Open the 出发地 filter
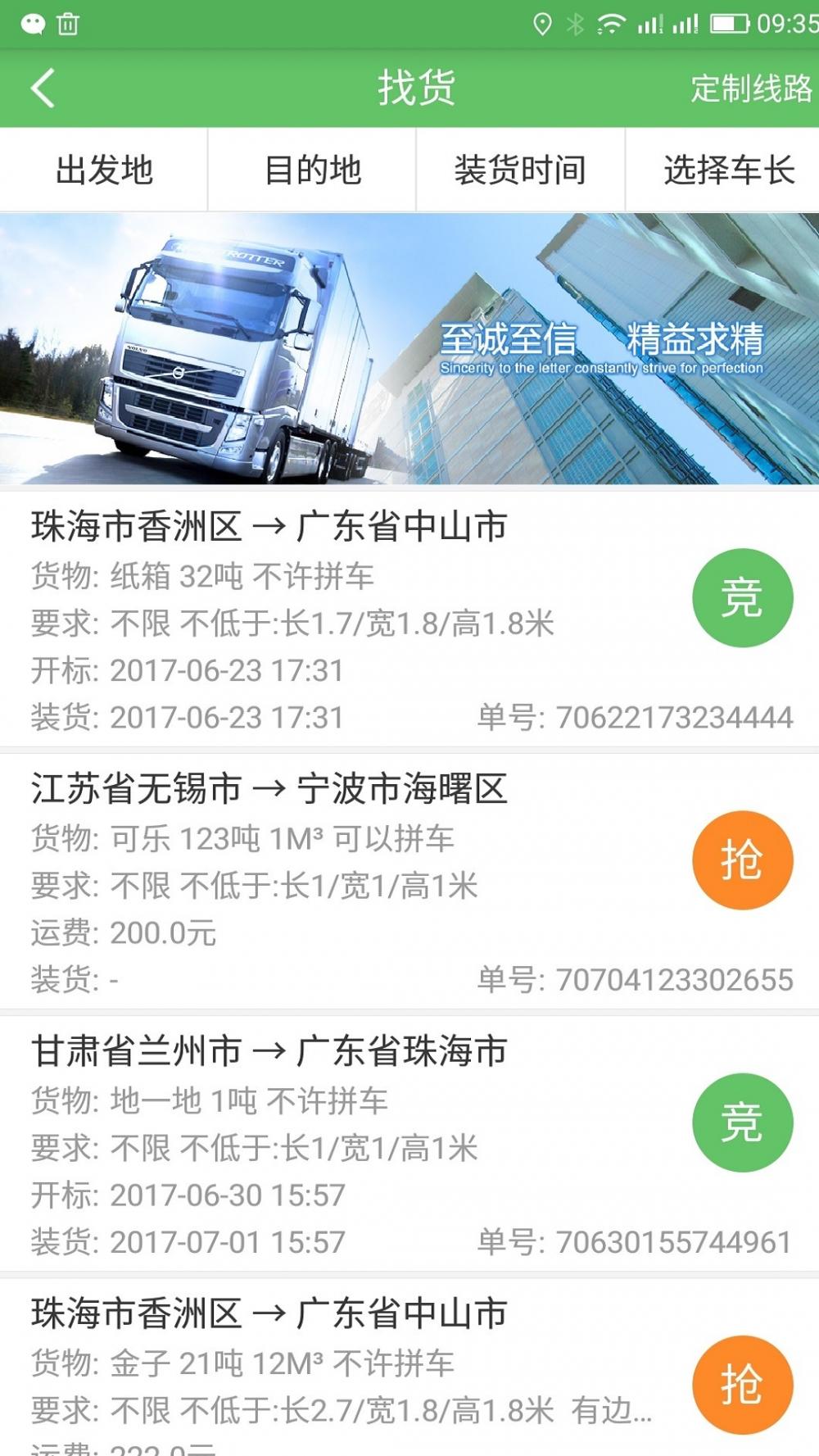 click(x=104, y=170)
